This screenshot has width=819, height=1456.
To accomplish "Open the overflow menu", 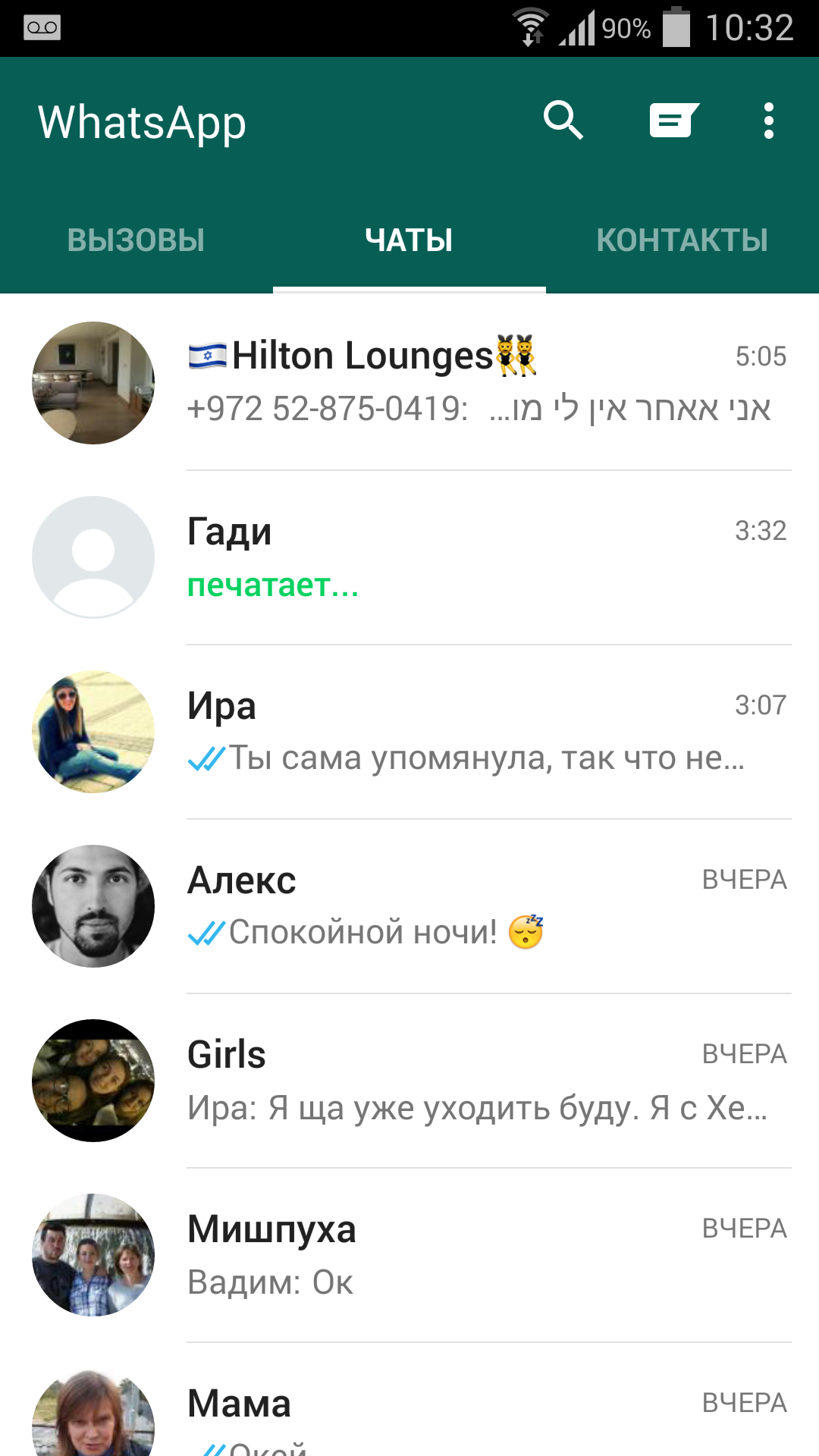I will point(768,121).
